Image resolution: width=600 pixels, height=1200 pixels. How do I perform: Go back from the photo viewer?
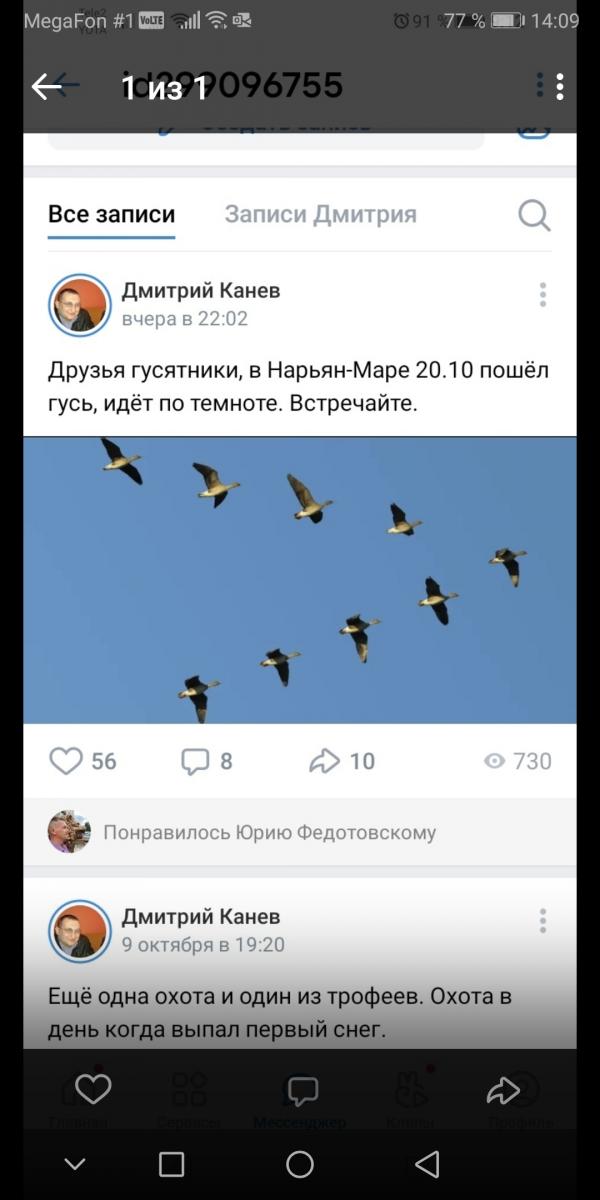tap(47, 88)
